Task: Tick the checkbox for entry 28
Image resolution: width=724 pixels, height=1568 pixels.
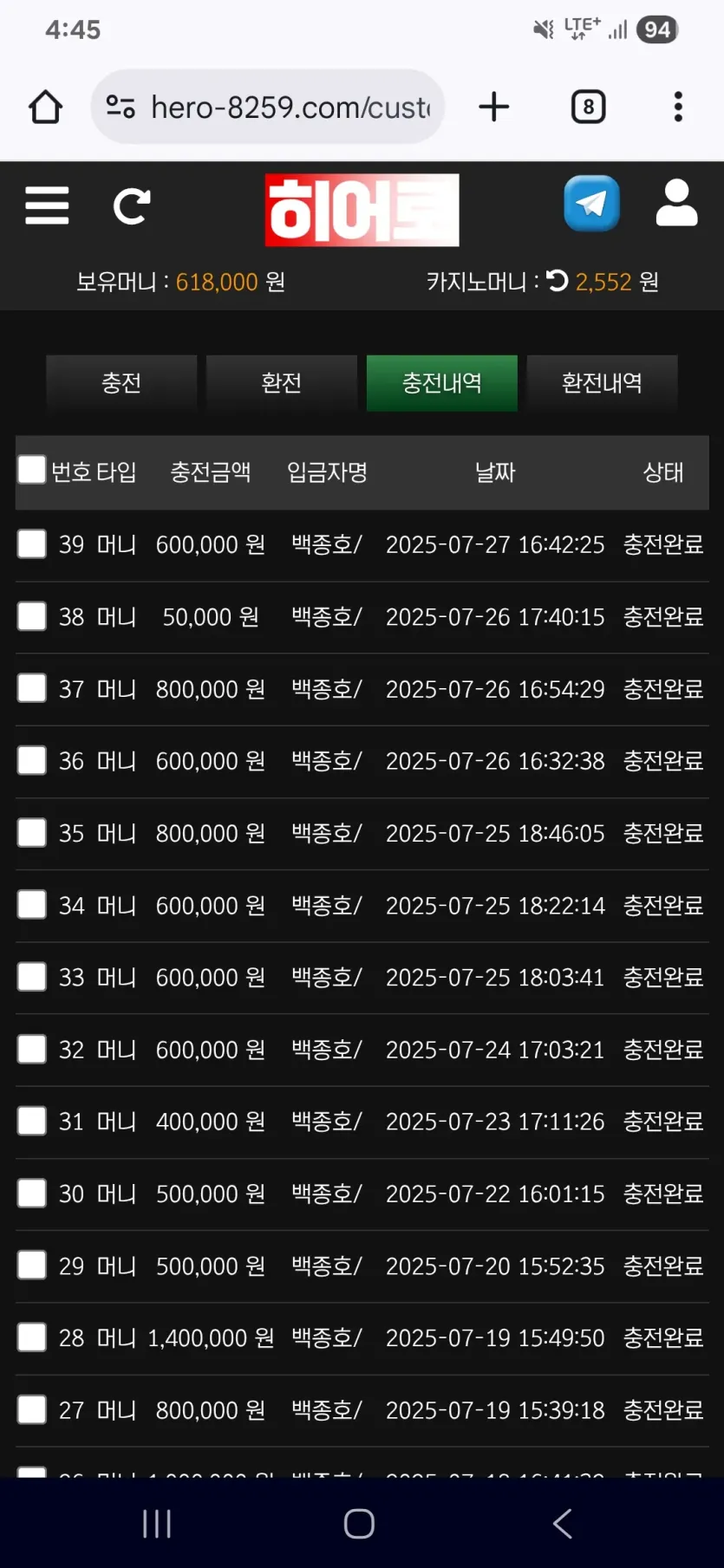Action: point(32,1337)
